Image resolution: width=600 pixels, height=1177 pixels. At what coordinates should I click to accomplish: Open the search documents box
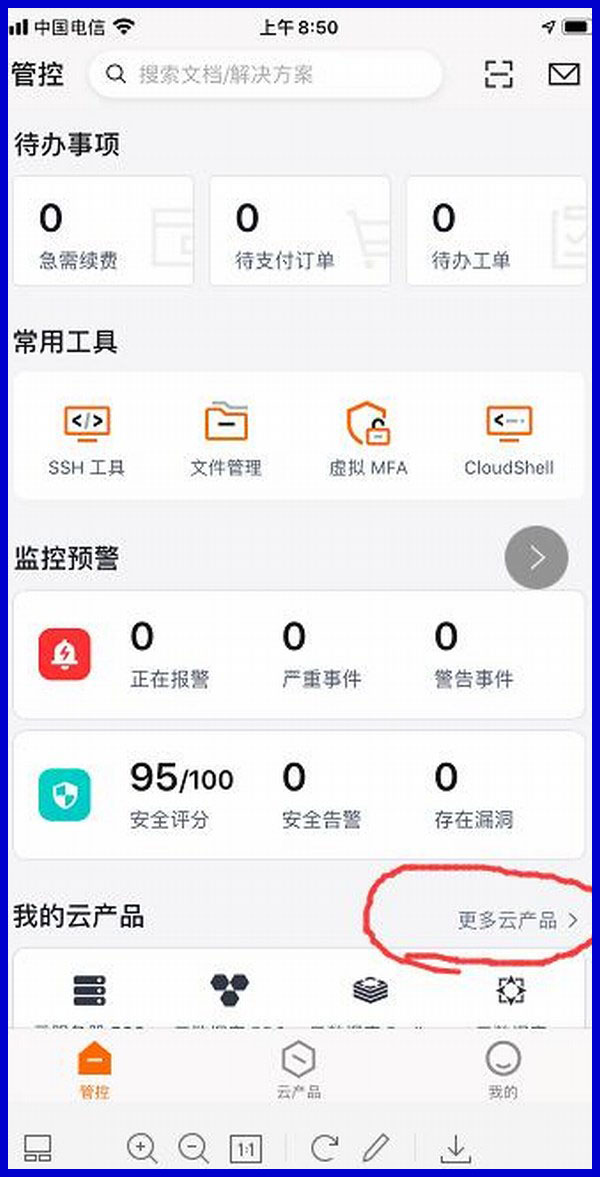pos(265,74)
